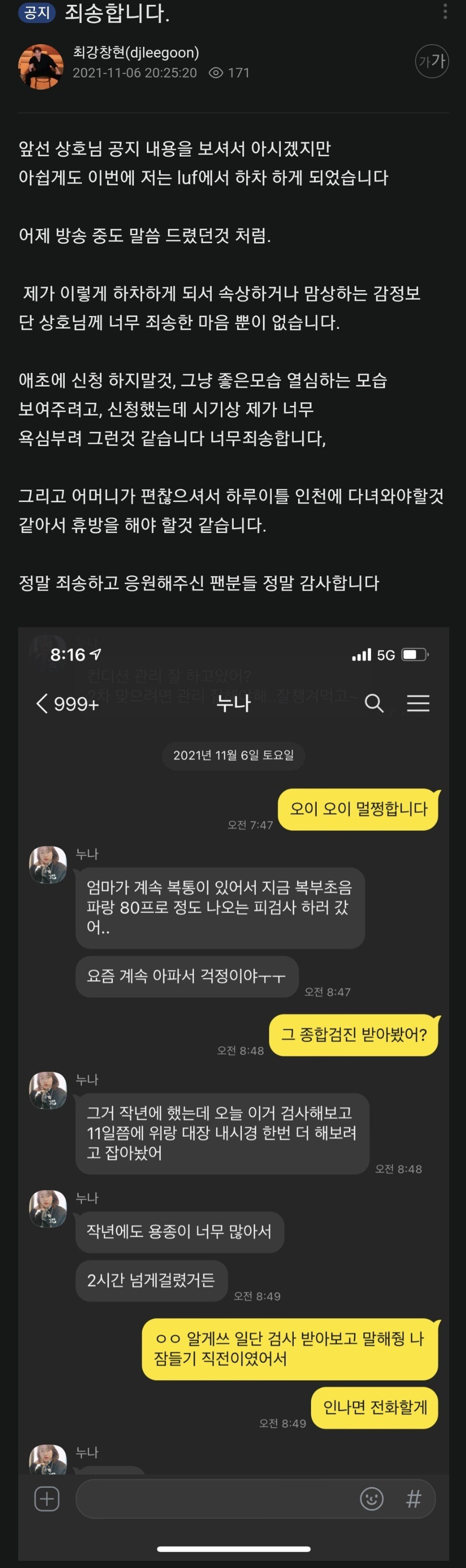
Task: Tap the author name 최강창현(djleegoon)
Action: [136, 52]
